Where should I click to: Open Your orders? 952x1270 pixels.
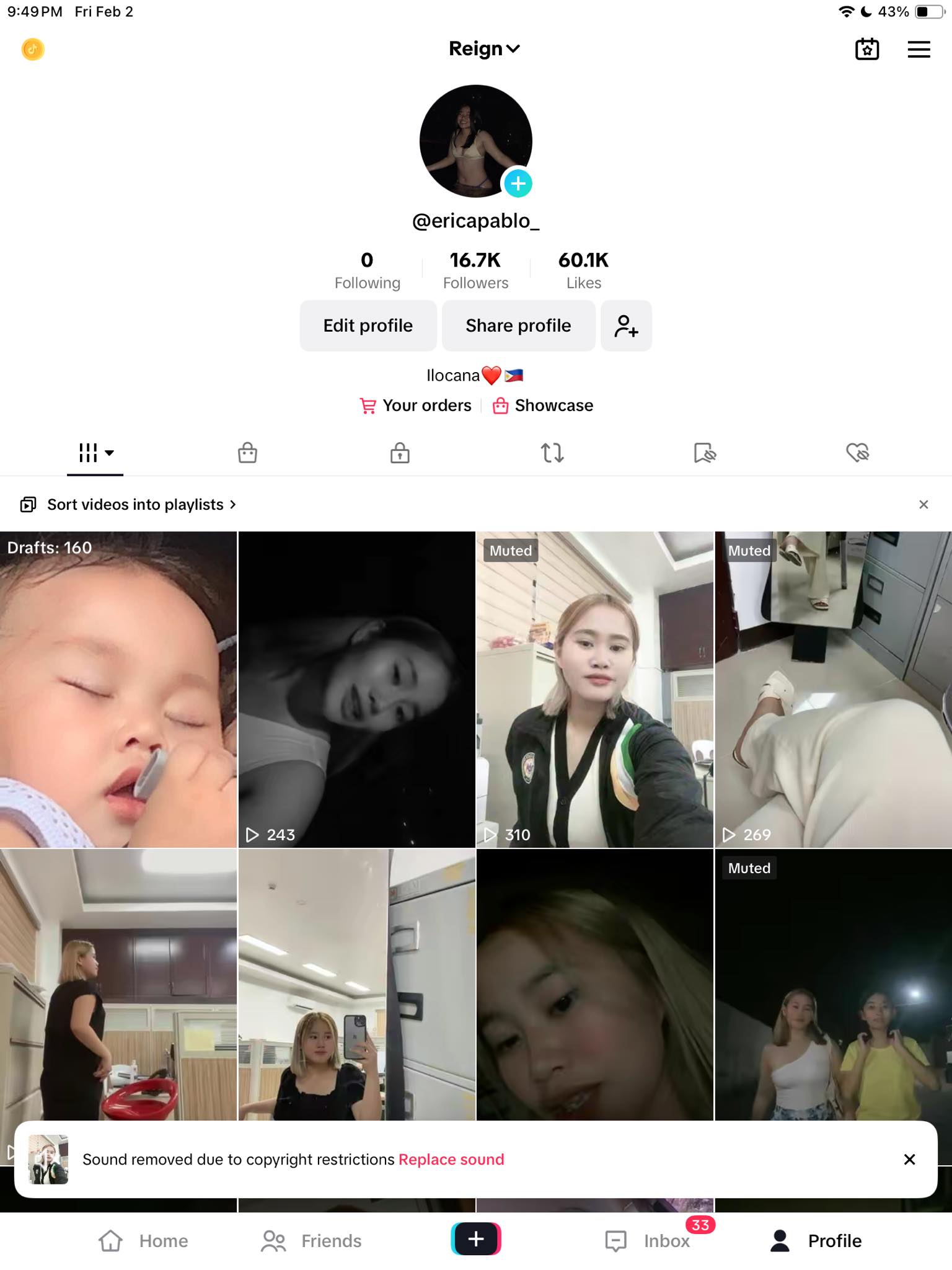416,406
